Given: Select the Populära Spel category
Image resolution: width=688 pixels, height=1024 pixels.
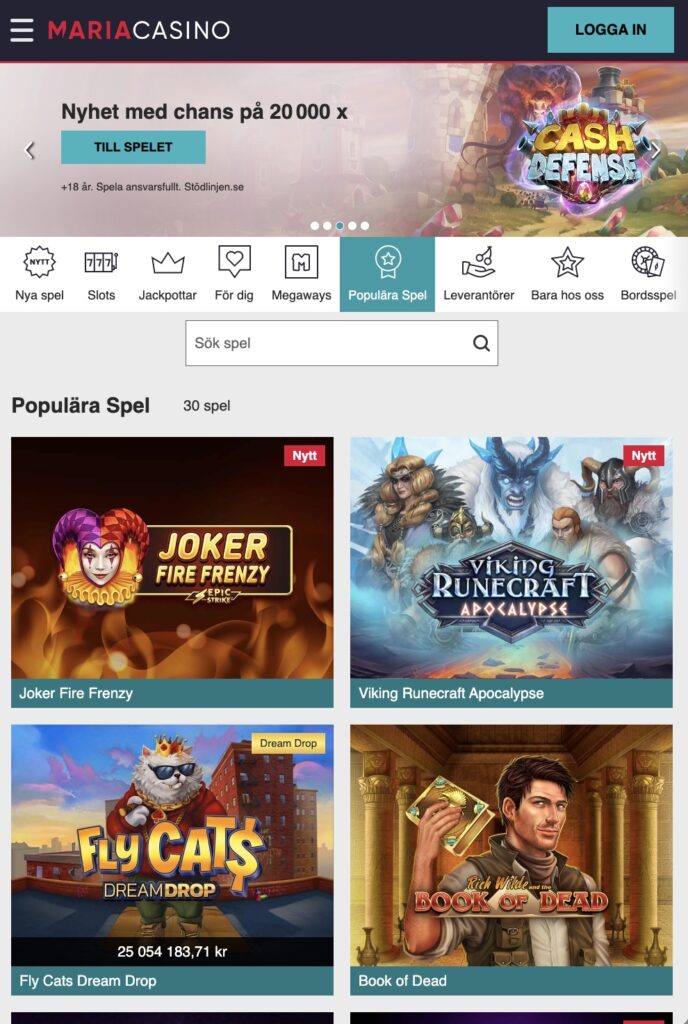Looking at the screenshot, I should click(387, 274).
